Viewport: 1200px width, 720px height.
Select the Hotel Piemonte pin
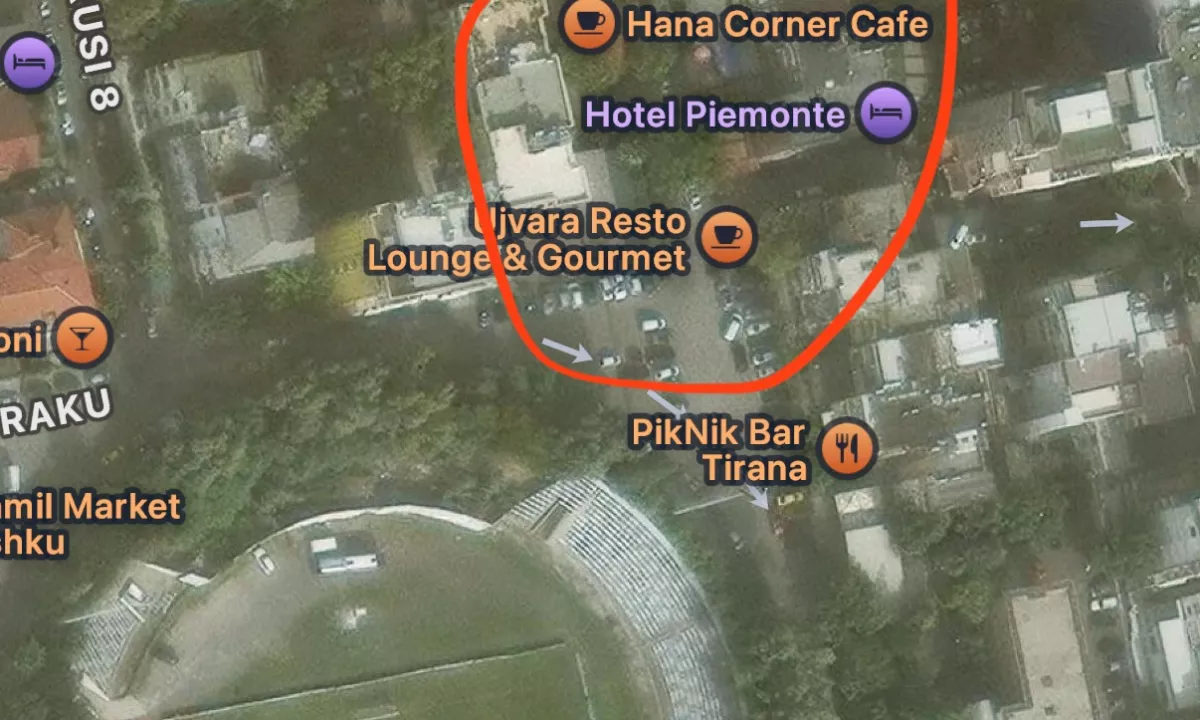(886, 114)
